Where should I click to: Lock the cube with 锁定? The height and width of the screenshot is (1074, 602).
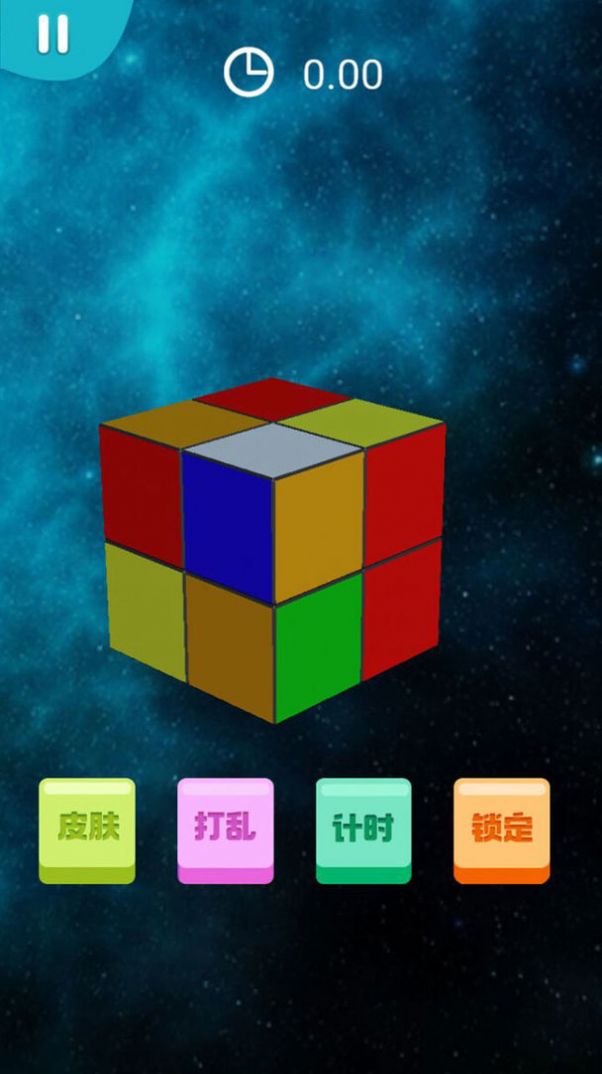(501, 829)
